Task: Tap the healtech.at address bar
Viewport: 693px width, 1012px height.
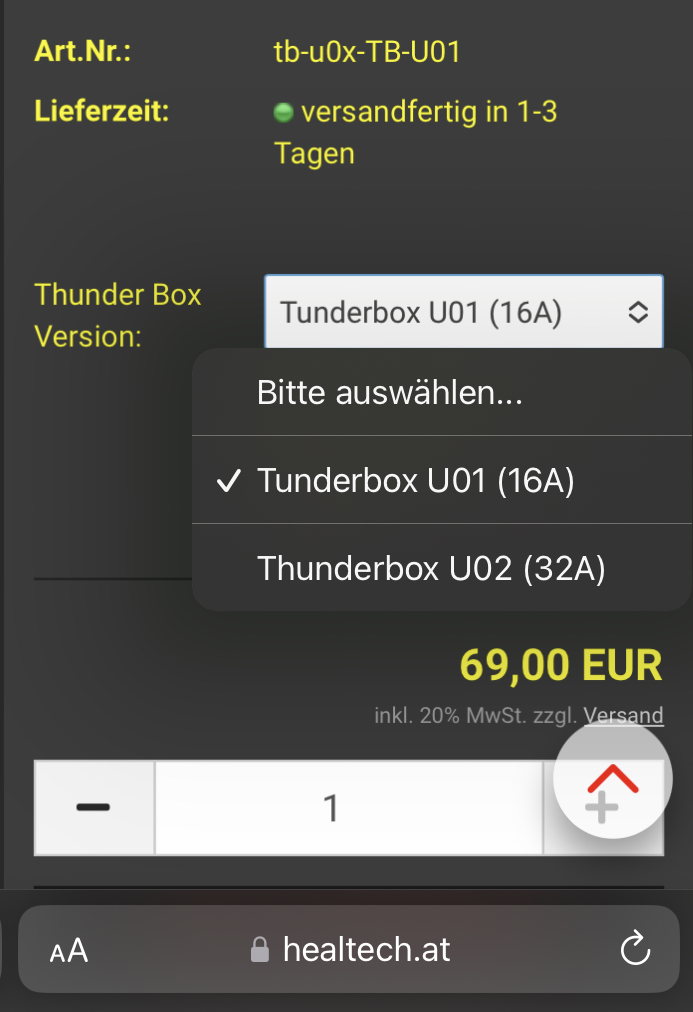Action: point(352,949)
